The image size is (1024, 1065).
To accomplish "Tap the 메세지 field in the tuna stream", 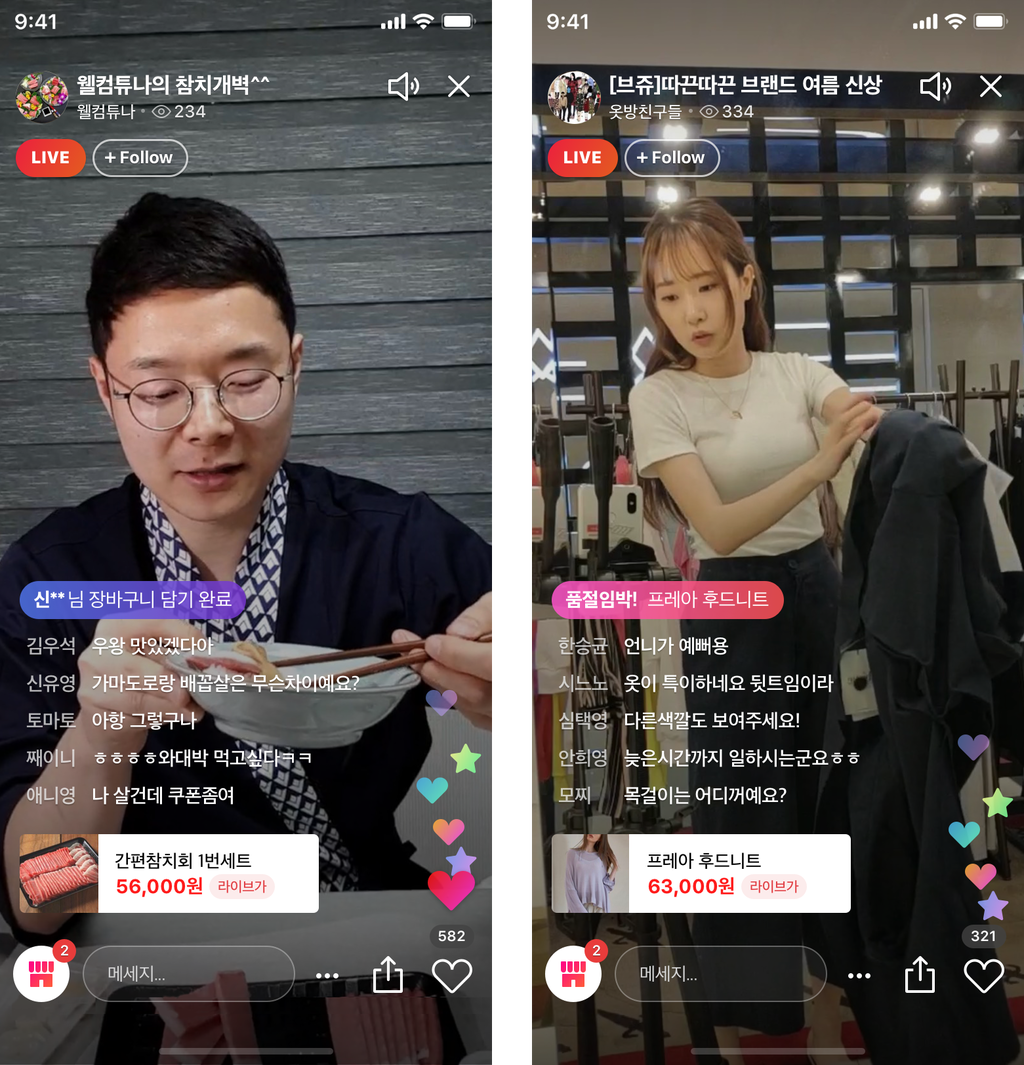I will [188, 974].
